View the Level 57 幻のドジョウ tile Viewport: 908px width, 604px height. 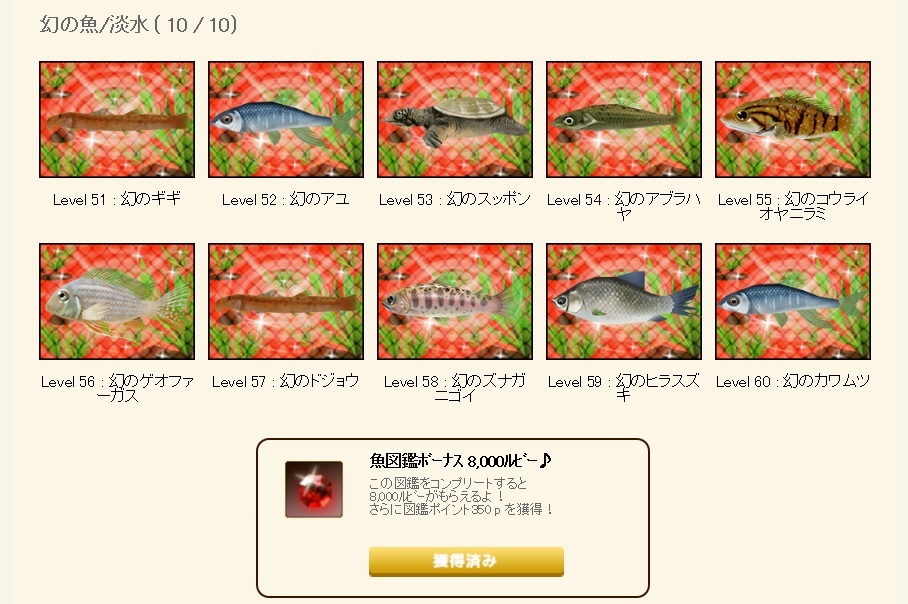click(x=286, y=301)
